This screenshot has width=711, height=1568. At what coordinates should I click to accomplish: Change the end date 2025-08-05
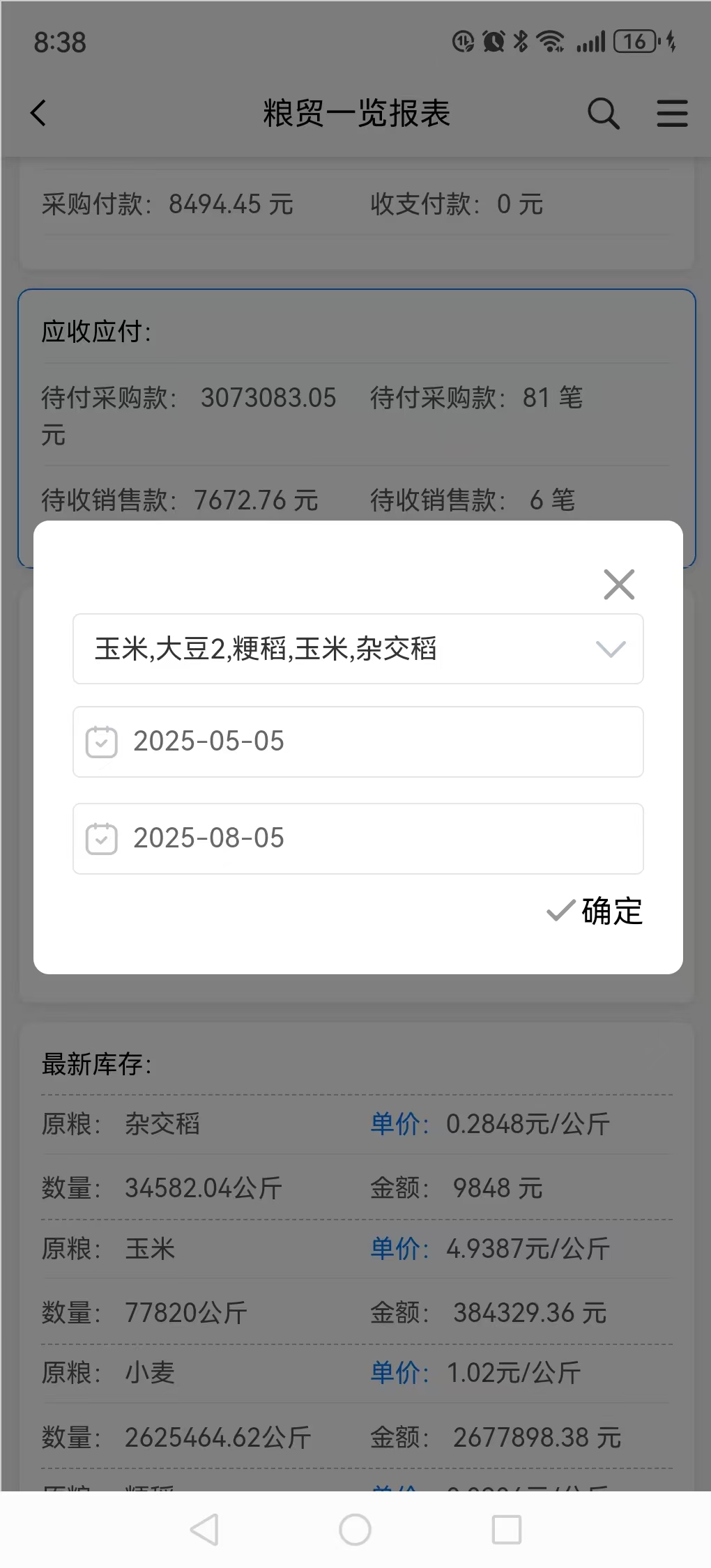(358, 838)
